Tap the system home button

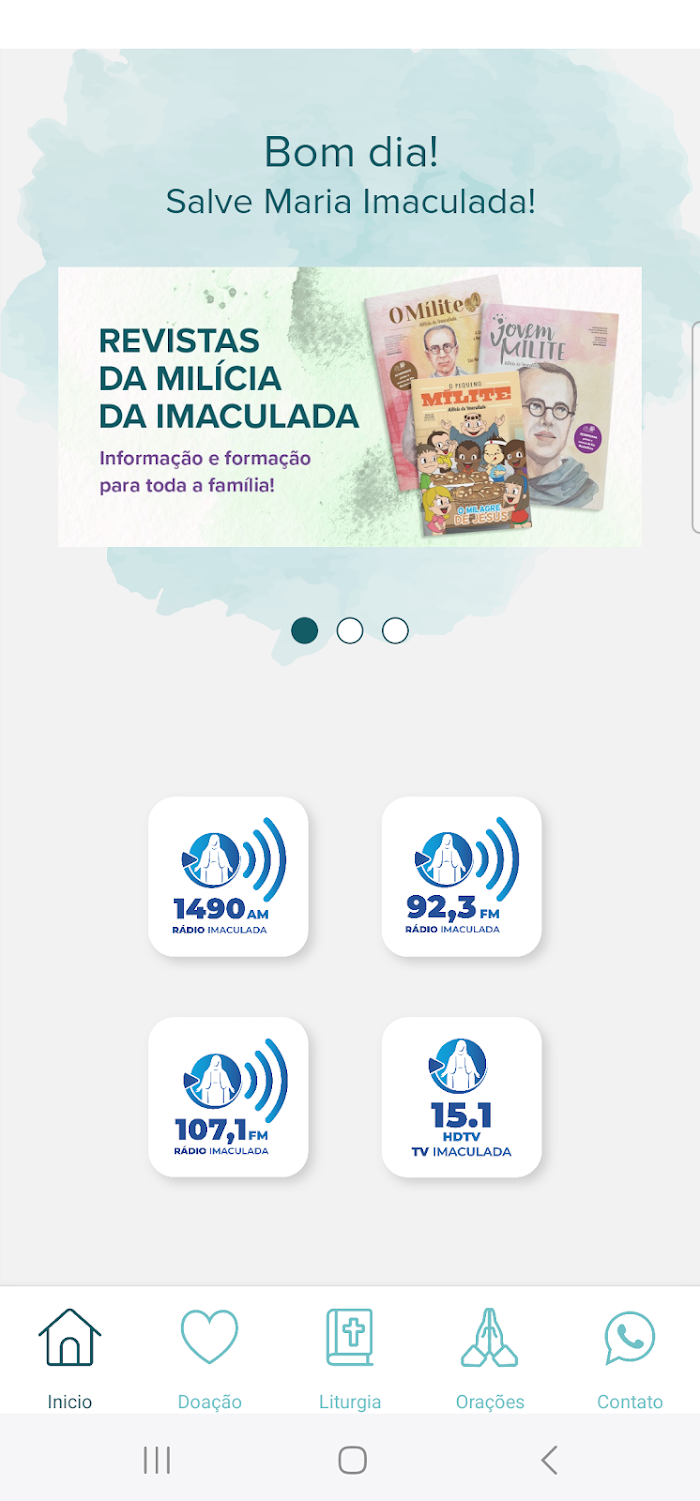pyautogui.click(x=352, y=1460)
